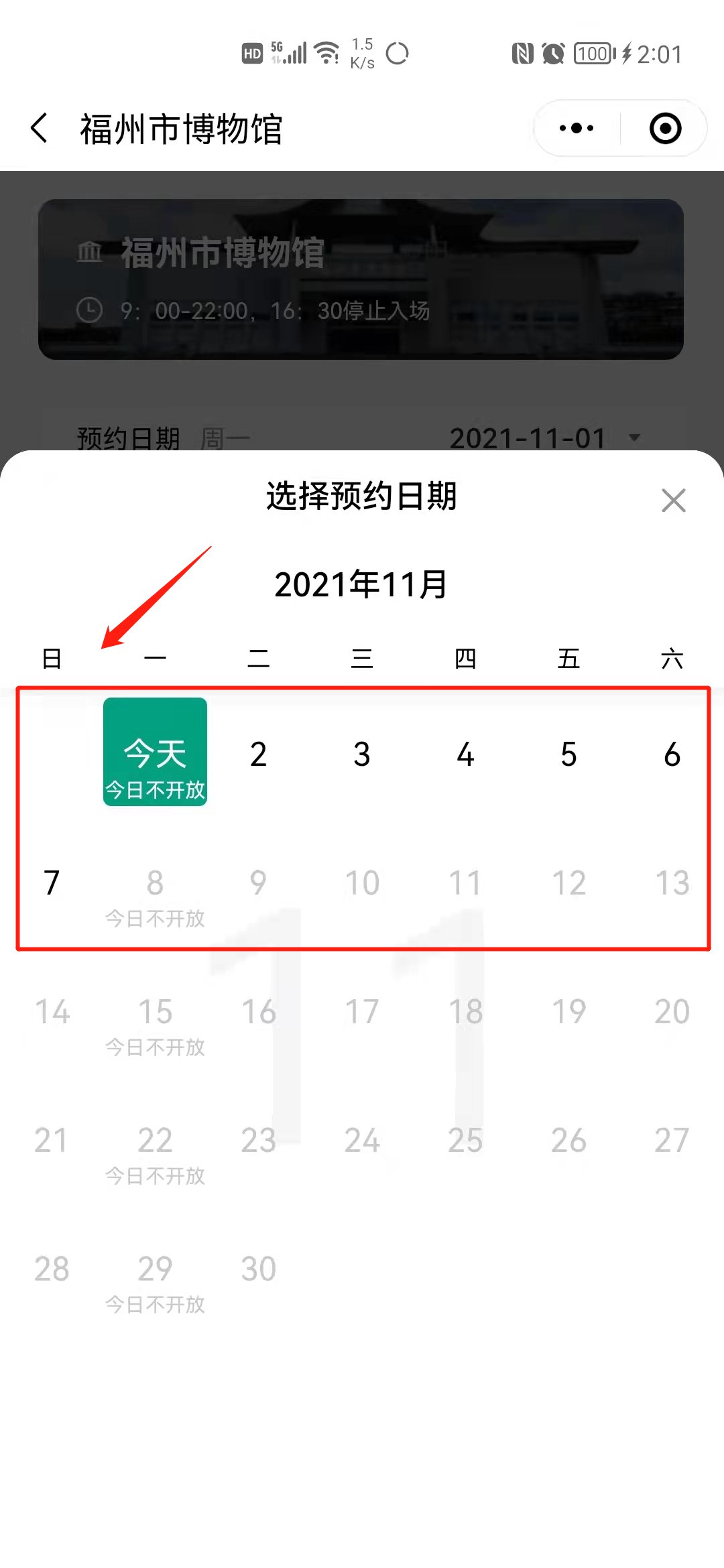Viewport: 724px width, 1568px height.
Task: Select November 5 in the calendar
Action: pos(568,755)
